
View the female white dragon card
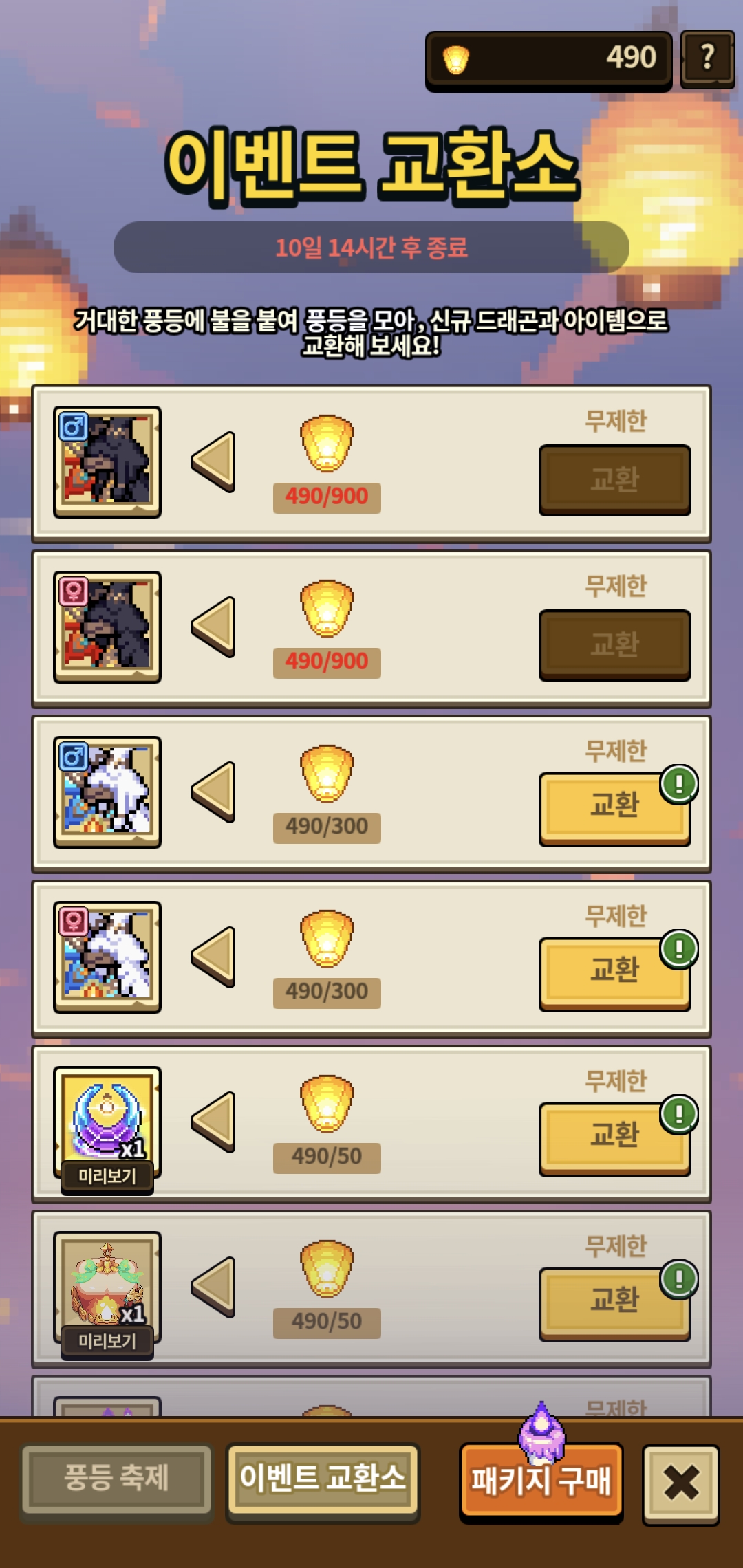107,957
